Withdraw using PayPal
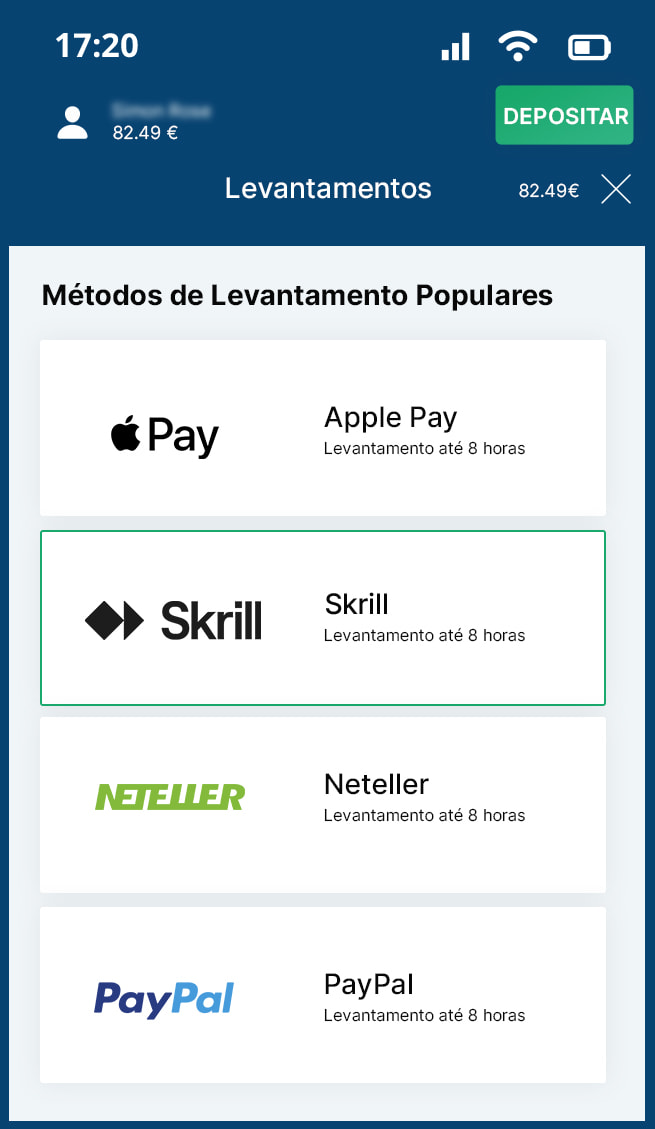Viewport: 655px width, 1129px height. pyautogui.click(x=322, y=994)
